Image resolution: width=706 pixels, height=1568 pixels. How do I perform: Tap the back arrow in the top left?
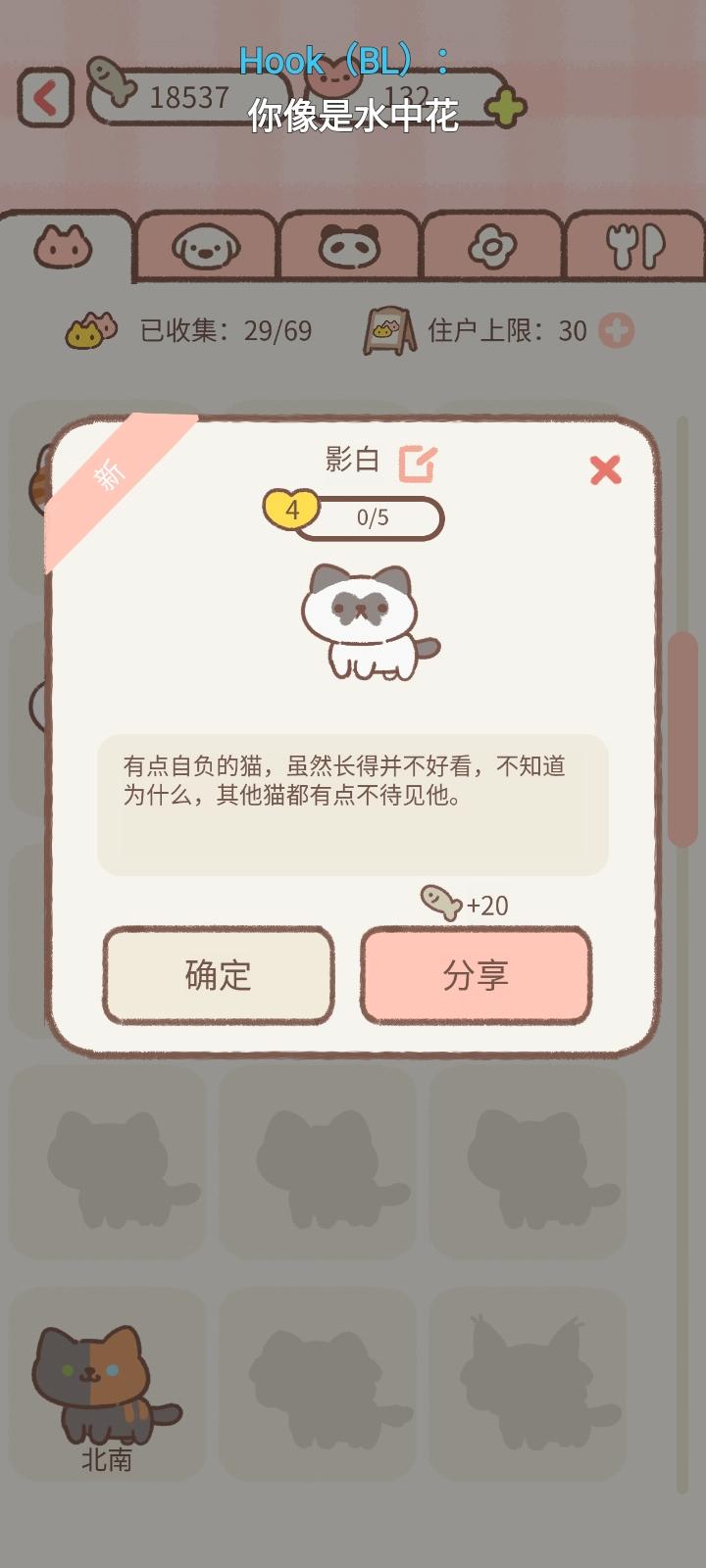click(46, 96)
